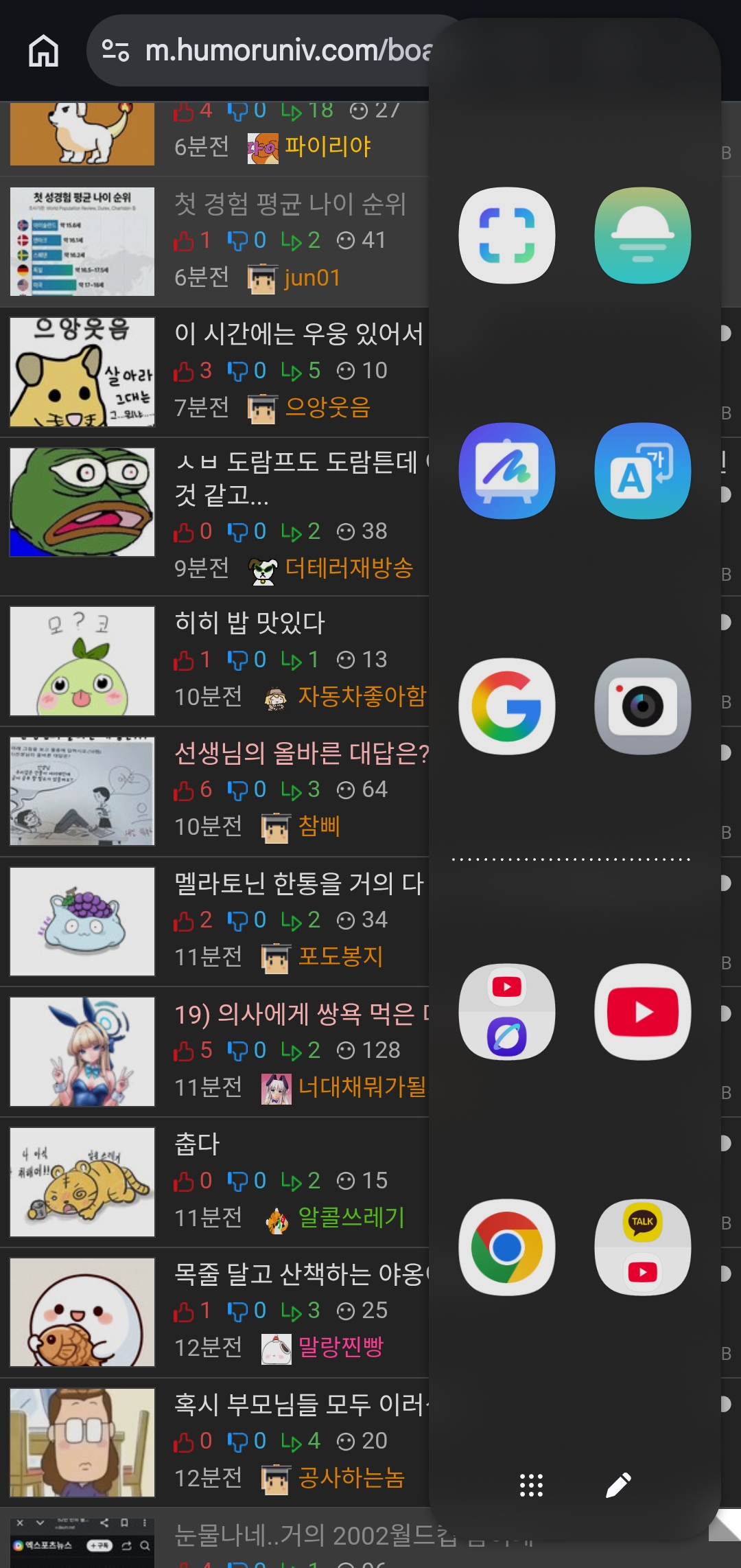Tap the m.humoruniv.com address bar
Screen dimensions: 741x1568
click(288, 50)
